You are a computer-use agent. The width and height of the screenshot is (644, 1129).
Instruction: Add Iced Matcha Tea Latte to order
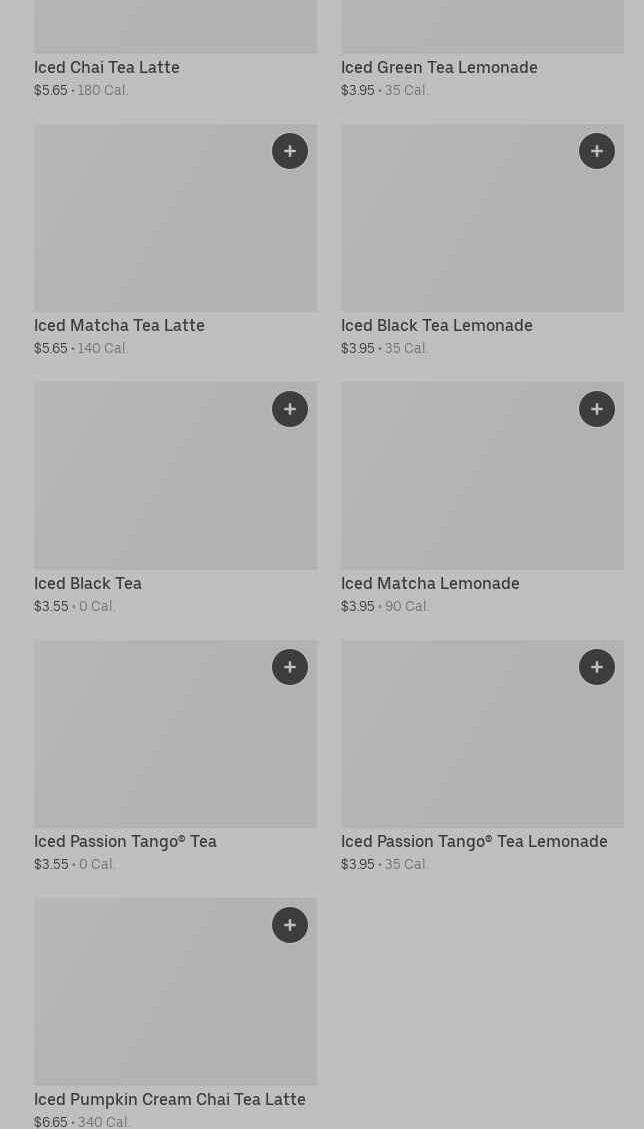pyautogui.click(x=290, y=151)
